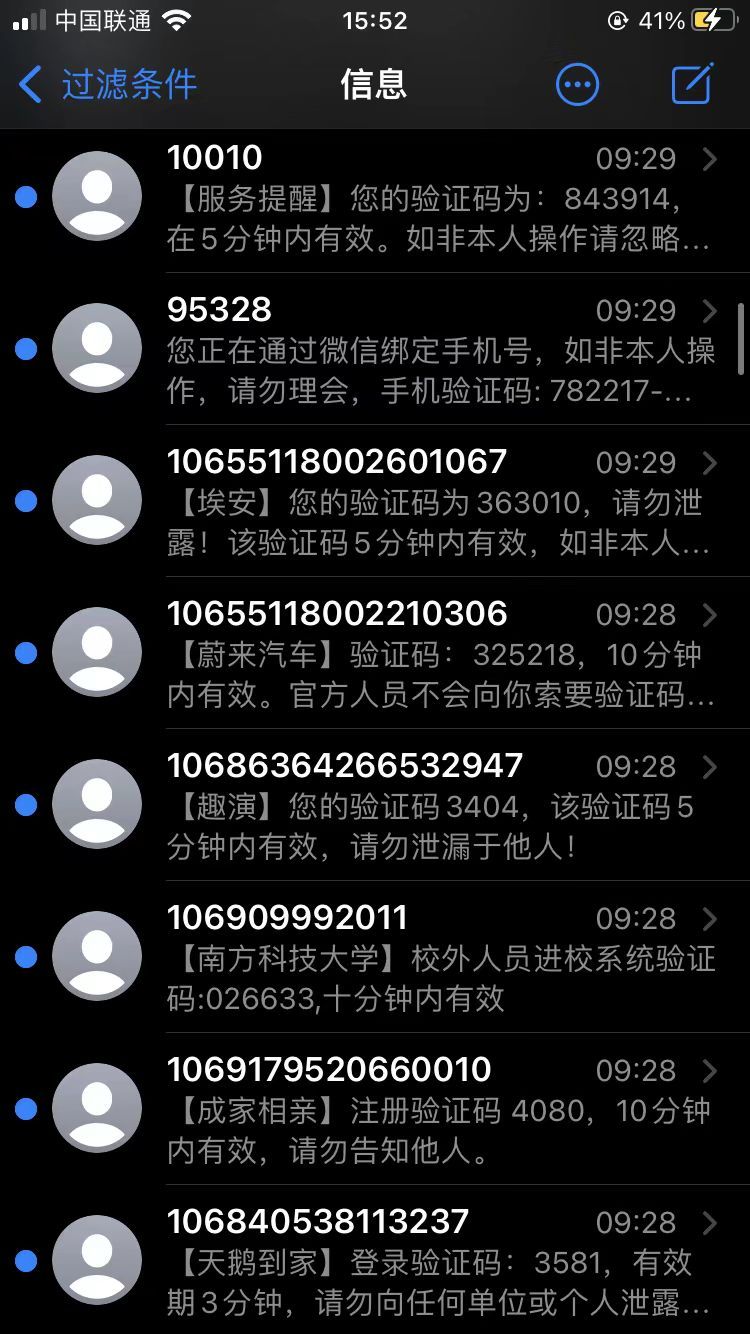750x1334 pixels.
Task: Tap the unread dot beside 【趣演】 message
Action: click(x=24, y=804)
